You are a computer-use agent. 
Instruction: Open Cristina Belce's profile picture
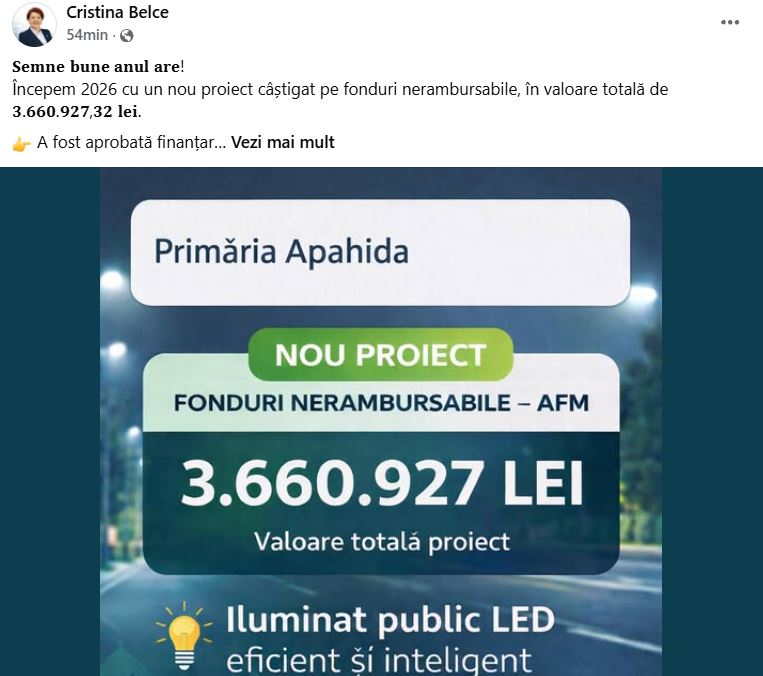click(x=34, y=24)
